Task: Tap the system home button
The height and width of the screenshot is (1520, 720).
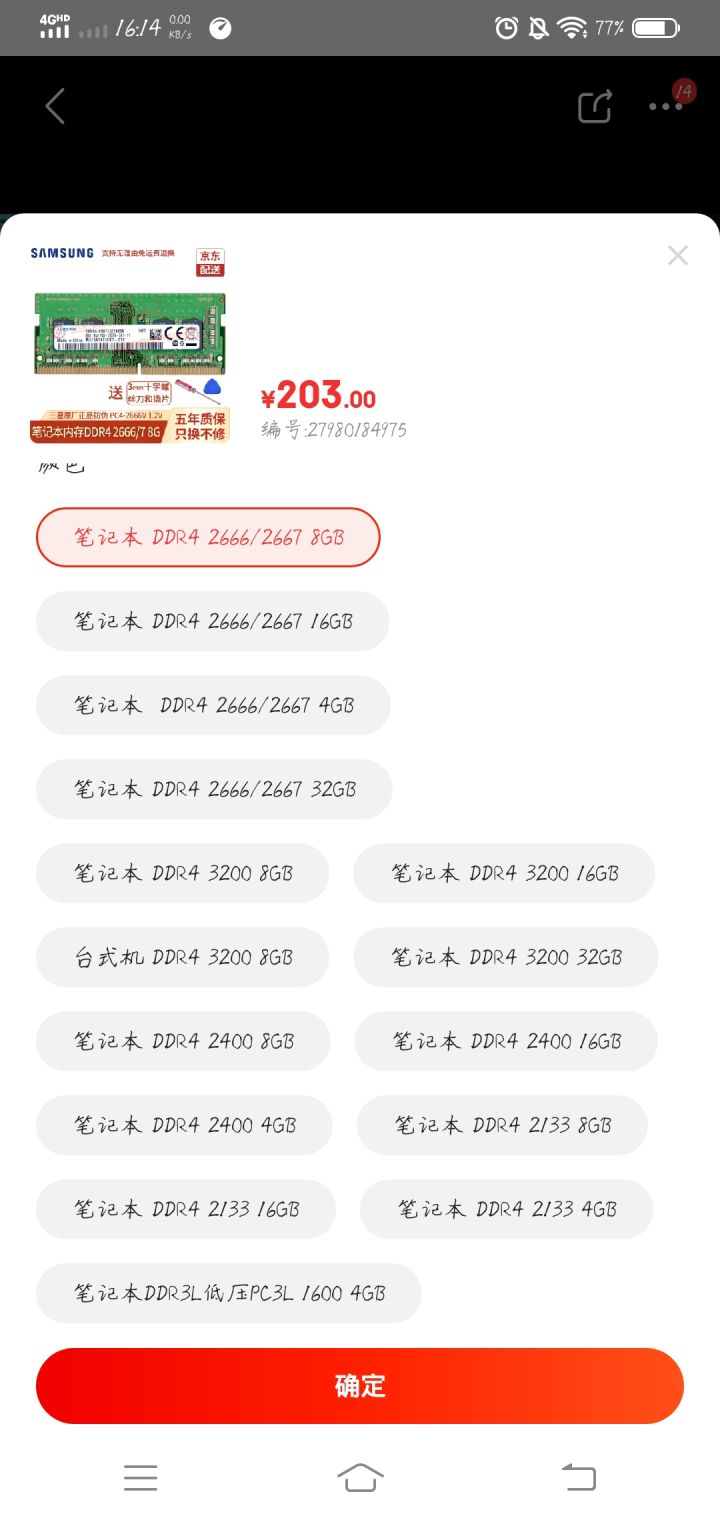Action: point(360,1477)
